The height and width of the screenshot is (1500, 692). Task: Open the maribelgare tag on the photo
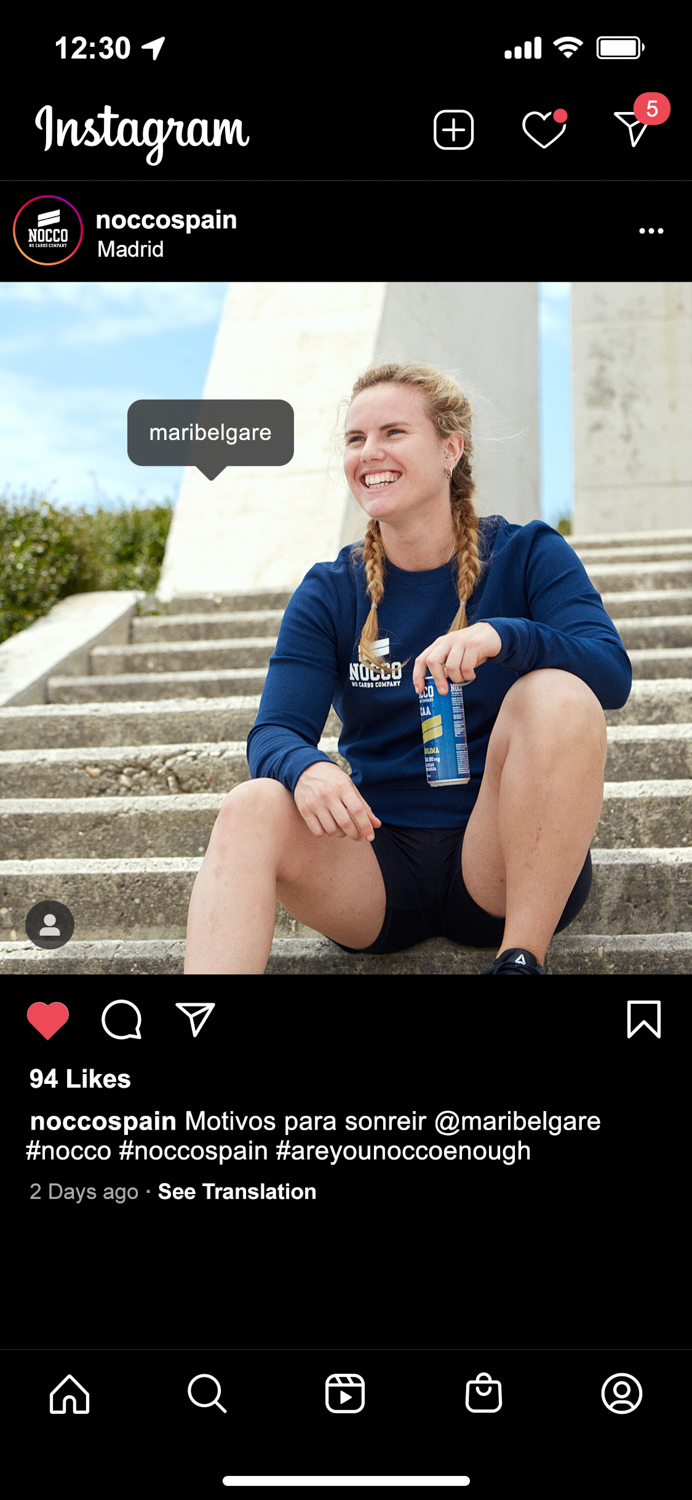click(210, 434)
